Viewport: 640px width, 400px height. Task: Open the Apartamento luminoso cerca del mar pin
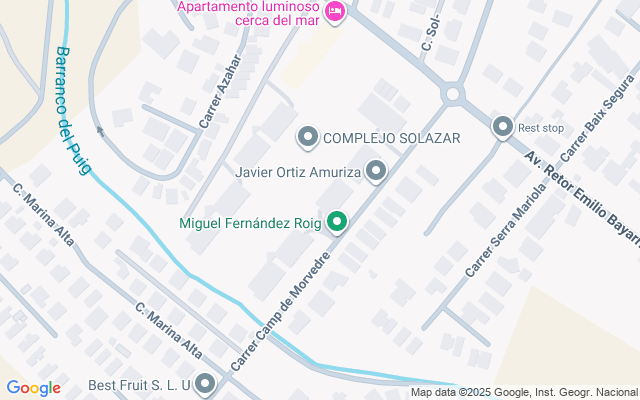336,13
